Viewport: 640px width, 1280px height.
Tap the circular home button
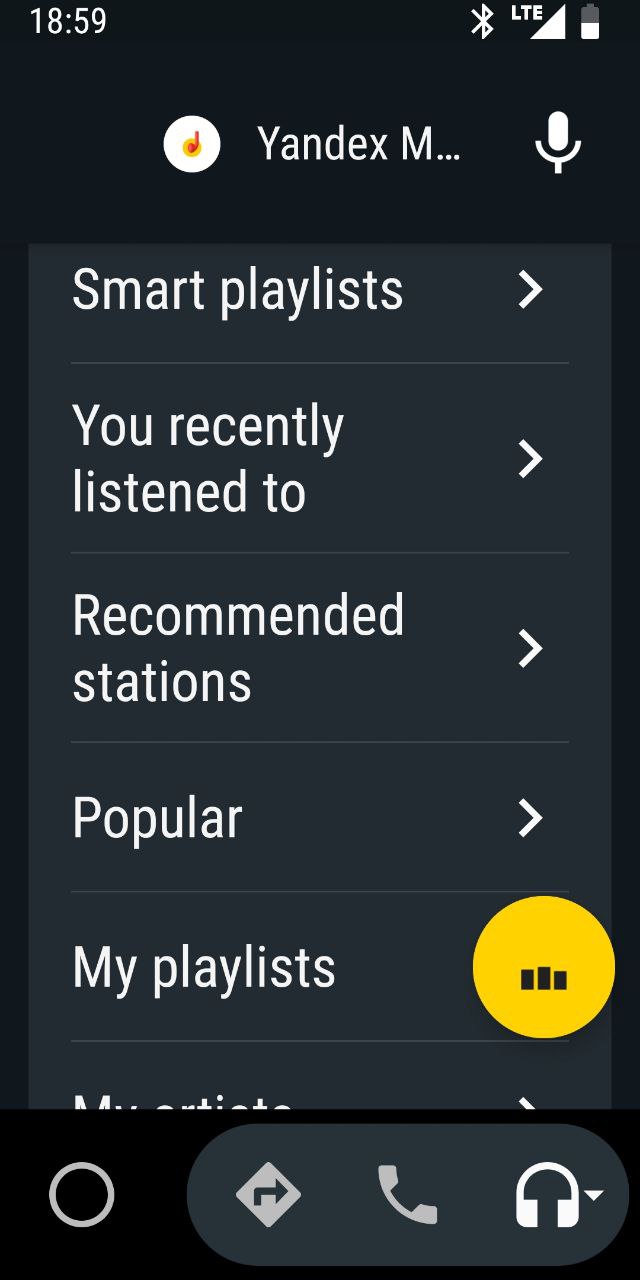(x=82, y=1194)
